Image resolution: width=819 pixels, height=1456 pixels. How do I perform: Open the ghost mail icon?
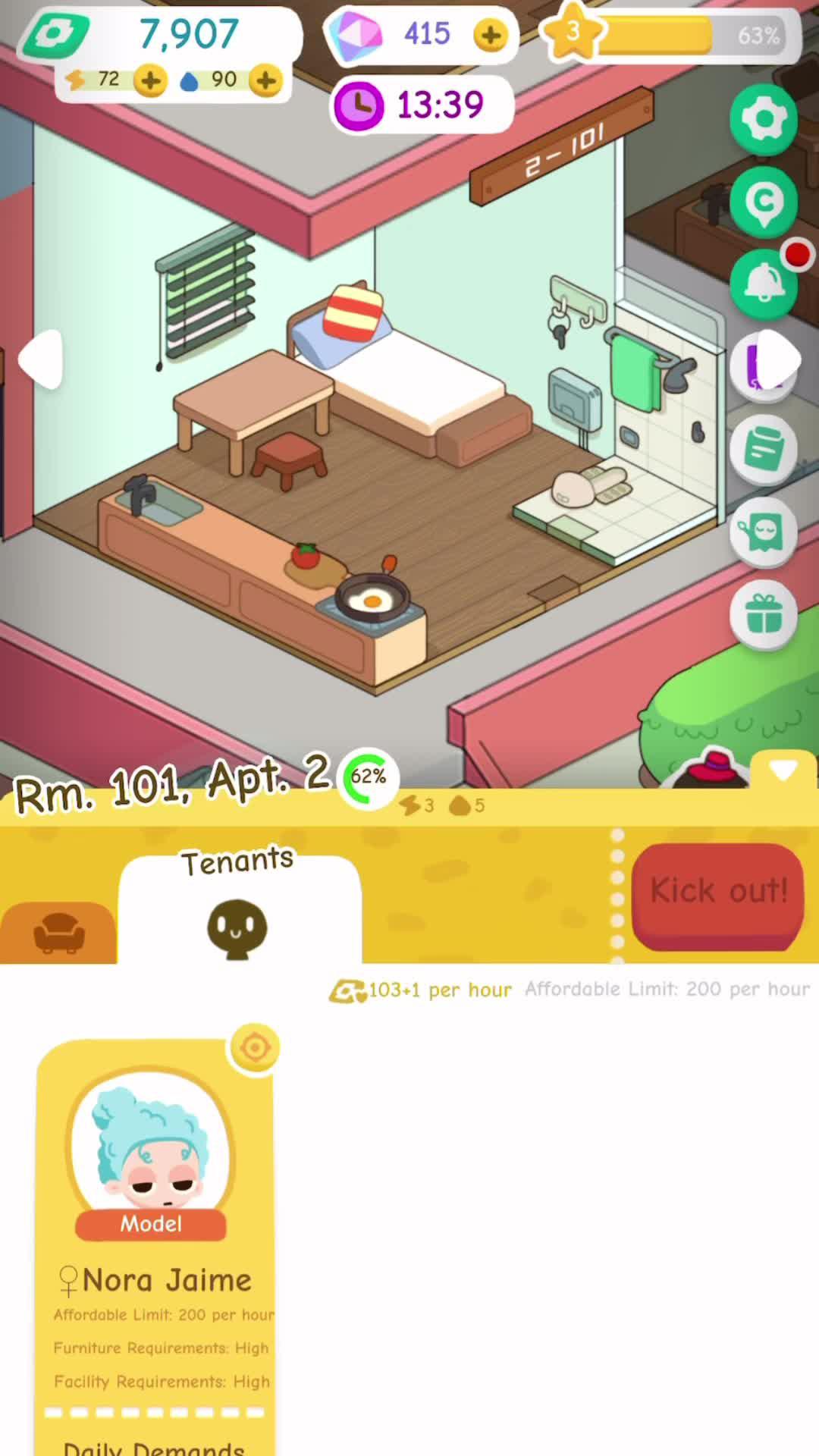tap(764, 532)
